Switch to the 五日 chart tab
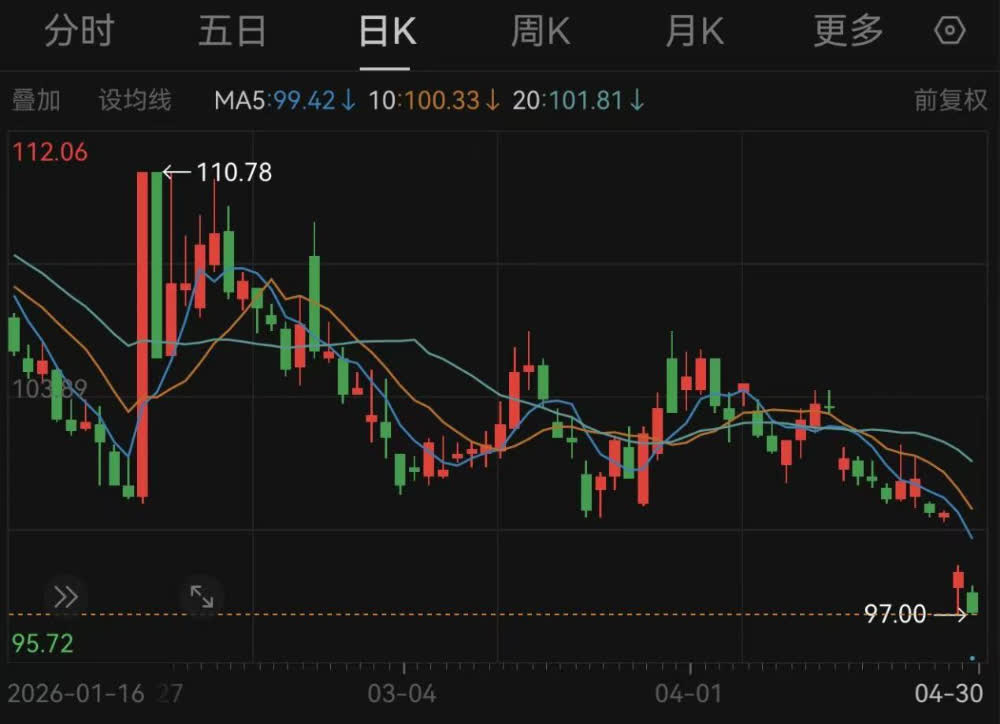Viewport: 1000px width, 724px height. coord(232,31)
